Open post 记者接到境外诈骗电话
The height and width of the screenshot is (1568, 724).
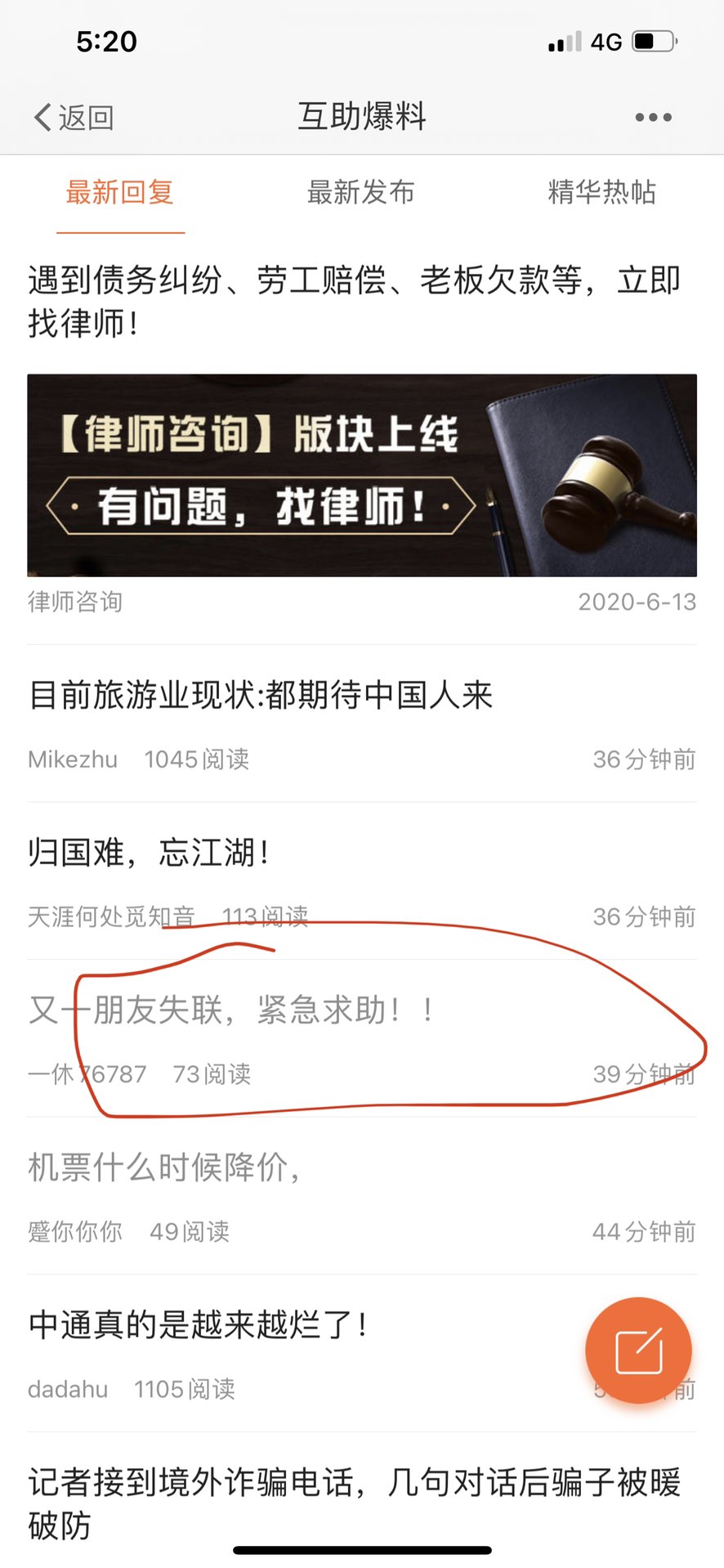[353, 1503]
